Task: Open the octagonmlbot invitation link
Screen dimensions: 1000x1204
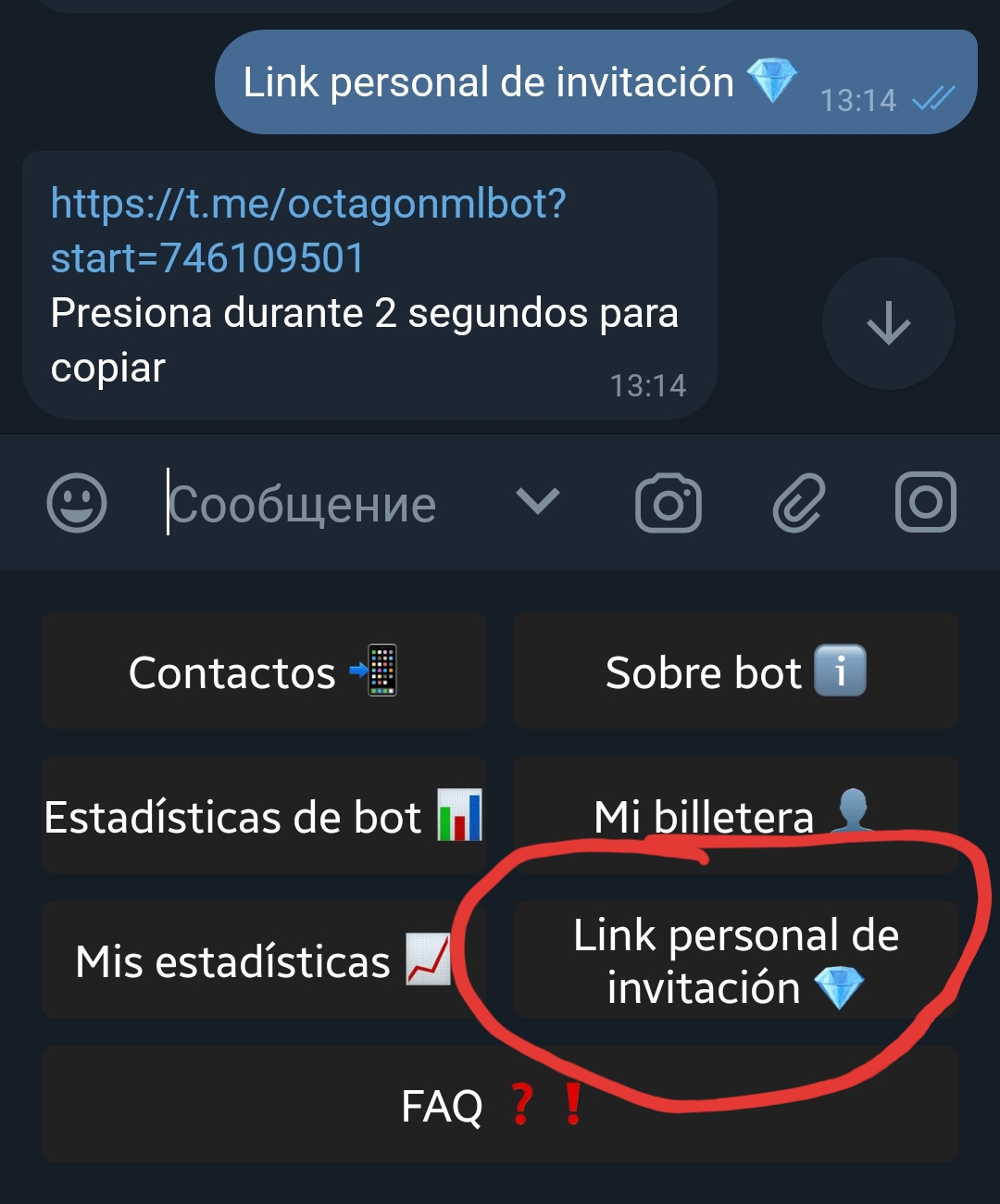Action: pyautogui.click(x=307, y=230)
